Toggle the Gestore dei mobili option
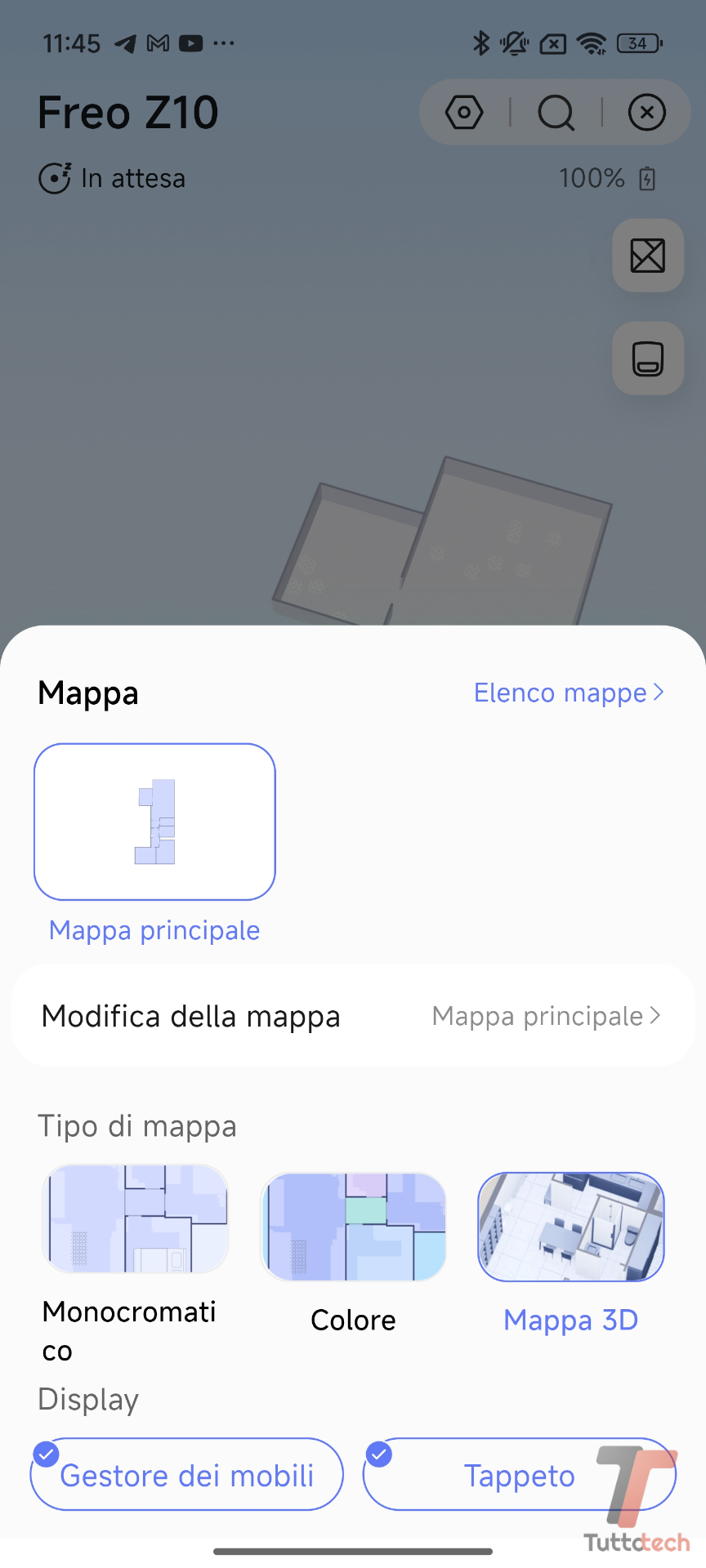The image size is (706, 1568). pos(186,1475)
